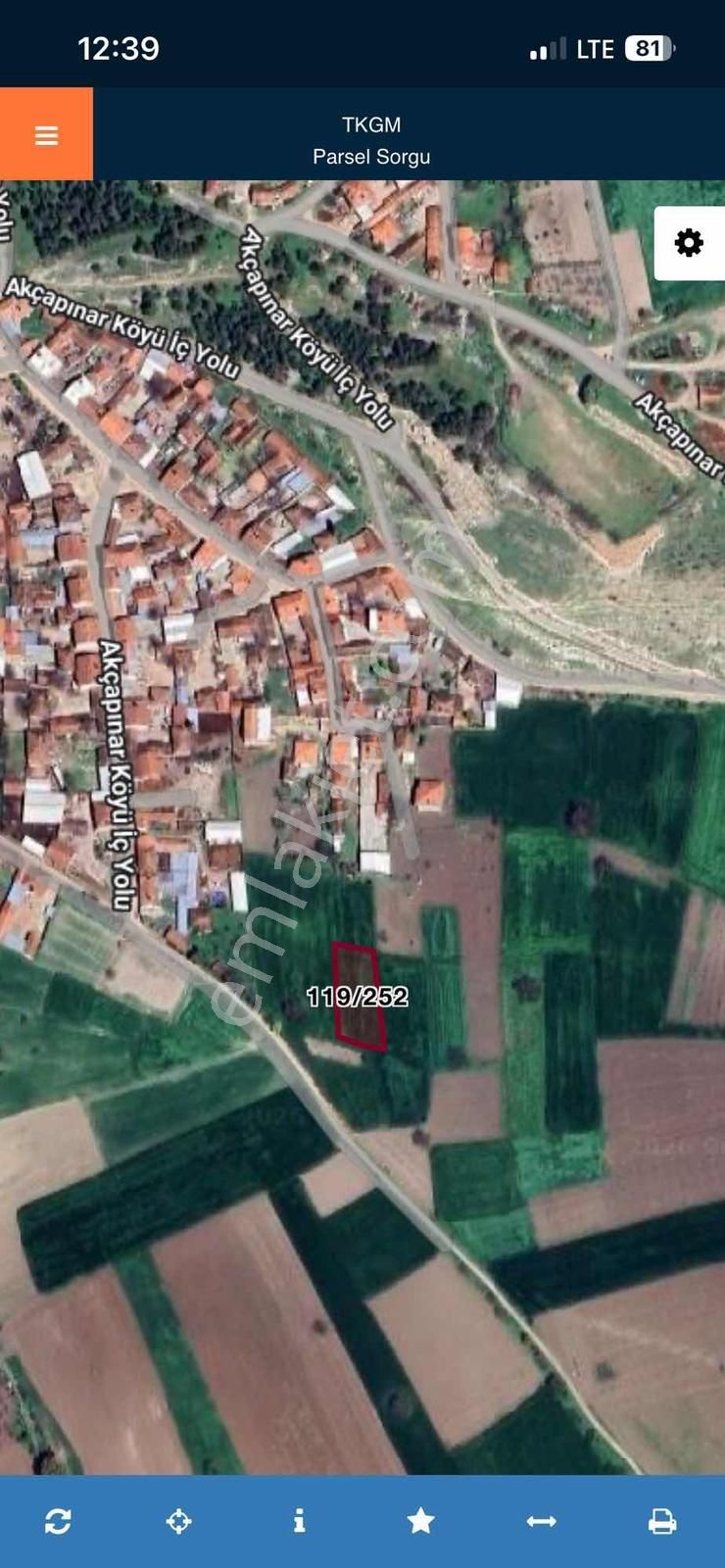Print the map with printer icon

[x=664, y=1522]
